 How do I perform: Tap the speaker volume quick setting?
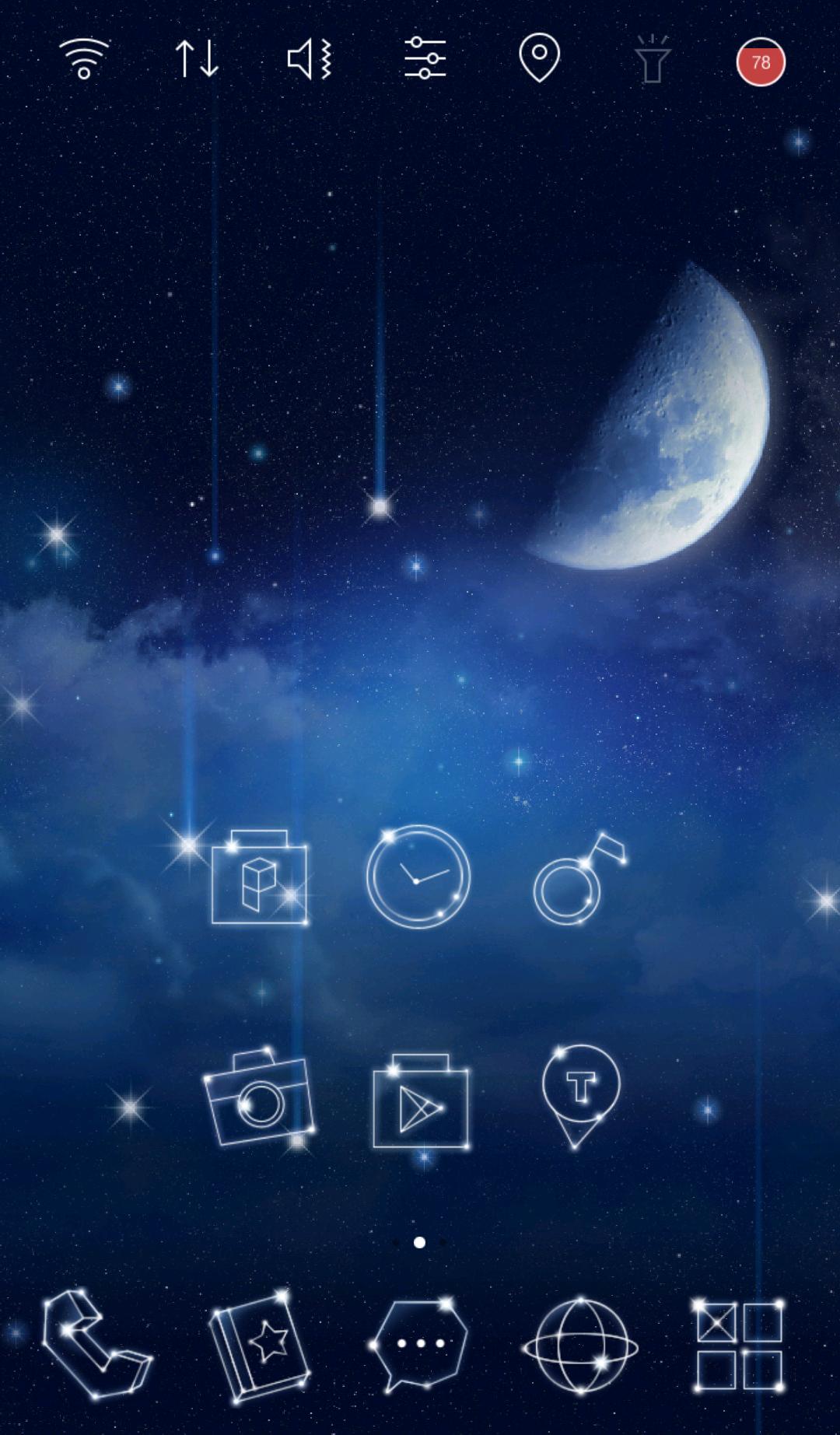point(310,58)
